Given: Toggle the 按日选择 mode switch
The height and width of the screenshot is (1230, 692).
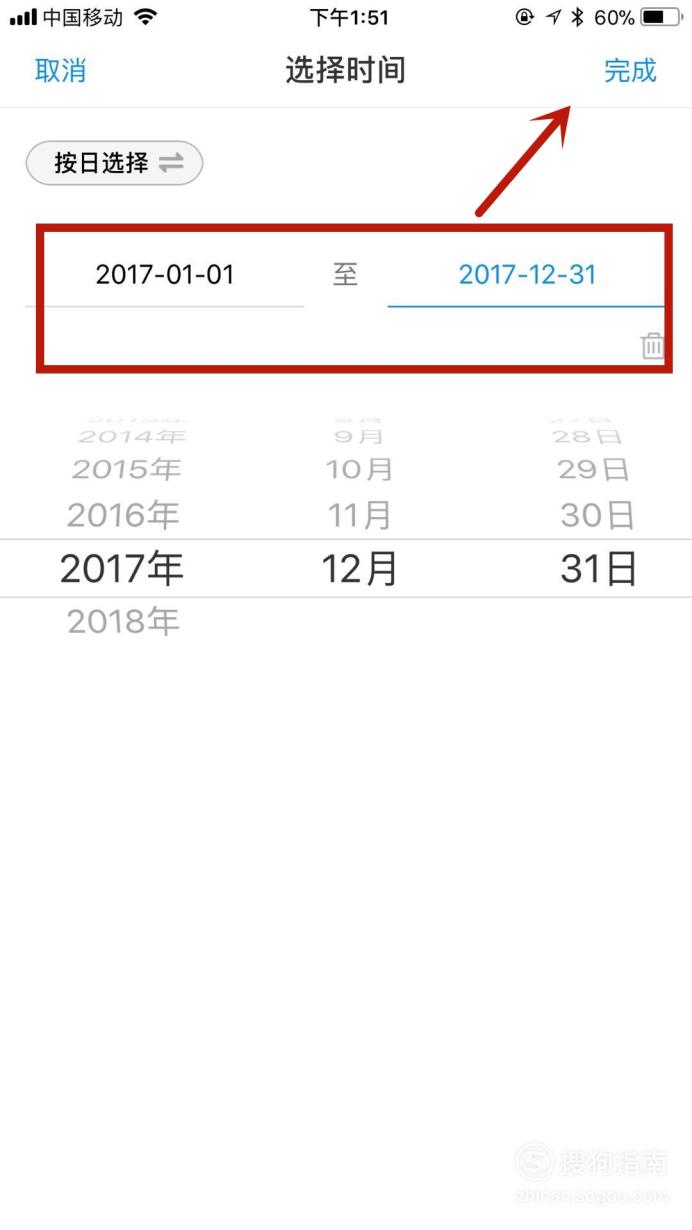Looking at the screenshot, I should tap(114, 163).
